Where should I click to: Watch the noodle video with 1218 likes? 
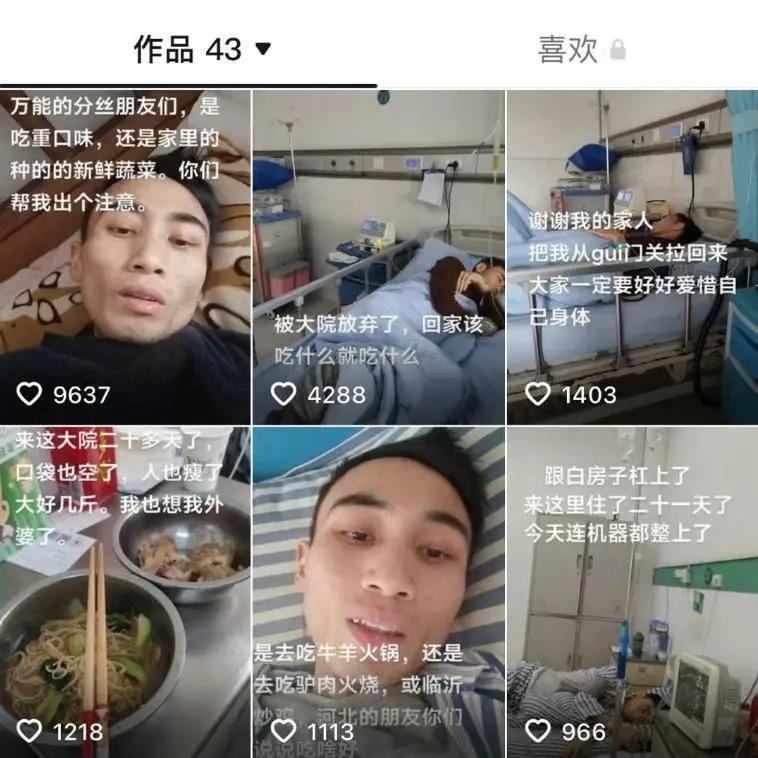tap(125, 592)
